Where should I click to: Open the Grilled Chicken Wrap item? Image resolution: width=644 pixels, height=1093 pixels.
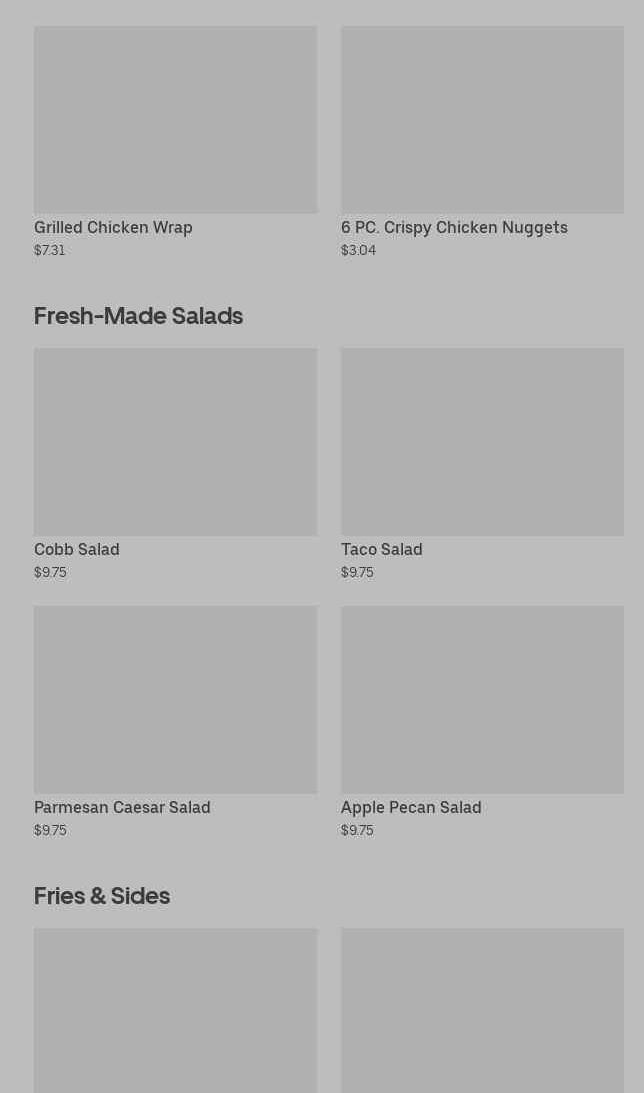[x=176, y=142]
